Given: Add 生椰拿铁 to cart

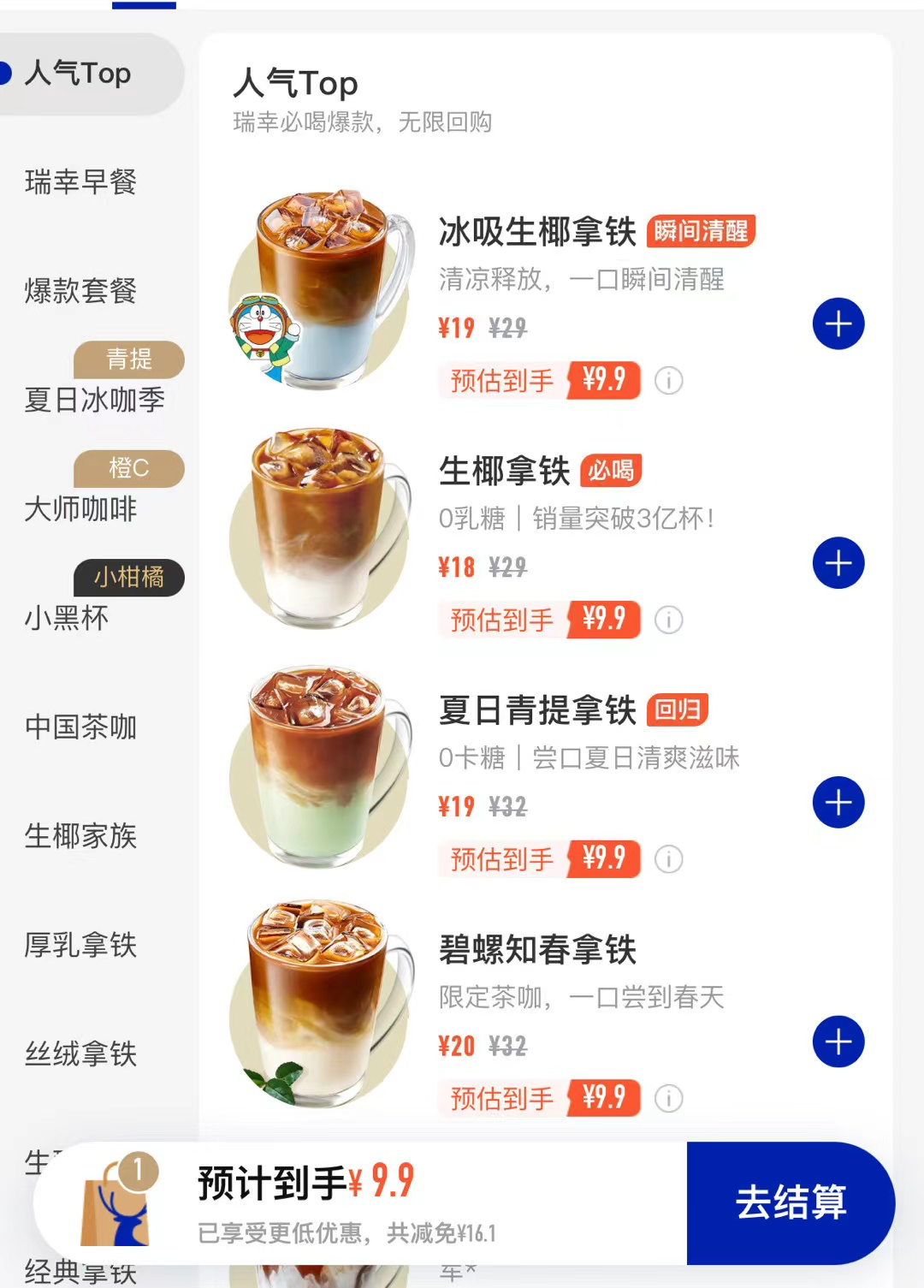Looking at the screenshot, I should 838,563.
